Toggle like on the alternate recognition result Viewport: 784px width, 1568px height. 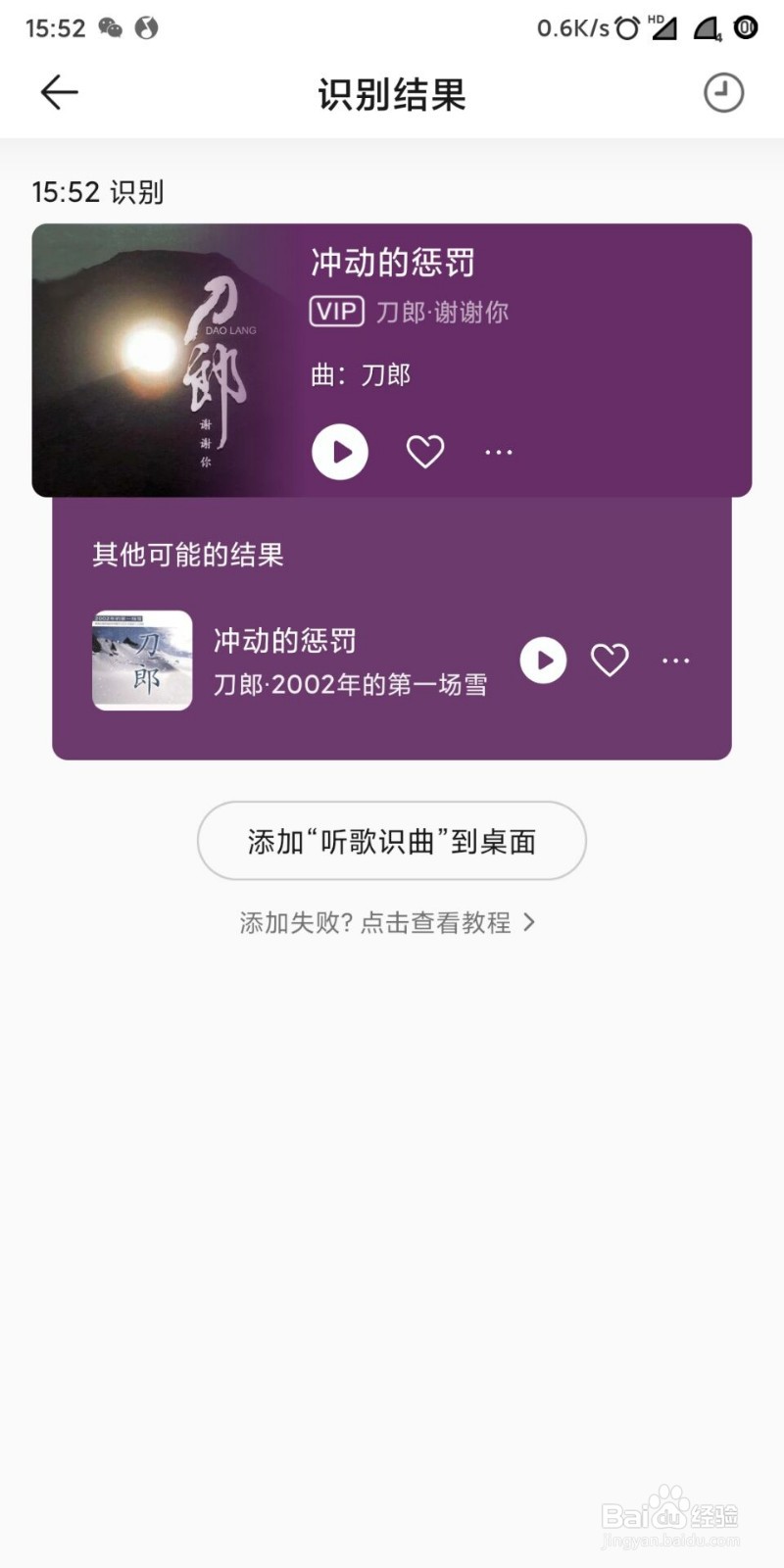click(610, 661)
